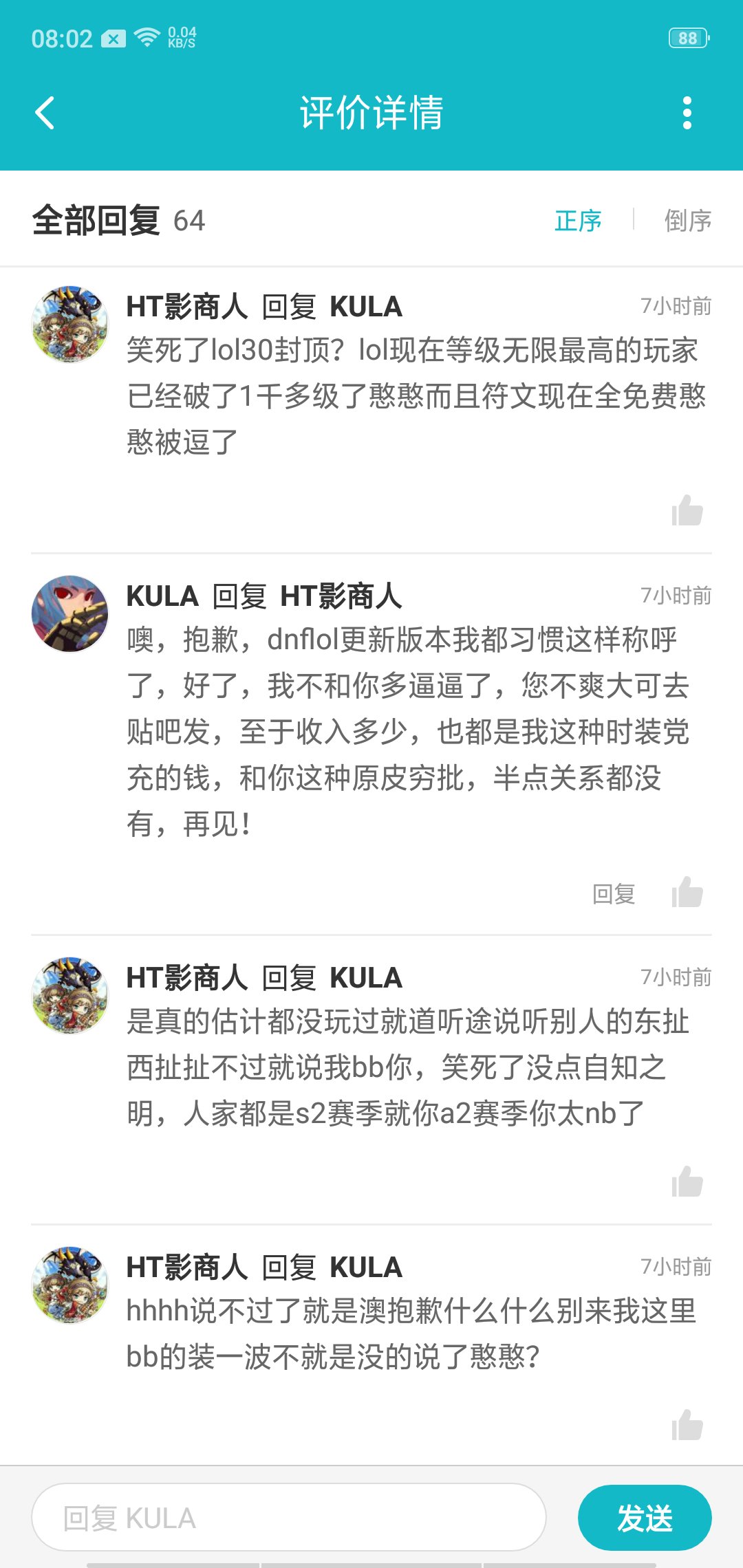
Task: Open KULA's avatar profile
Action: click(x=70, y=614)
